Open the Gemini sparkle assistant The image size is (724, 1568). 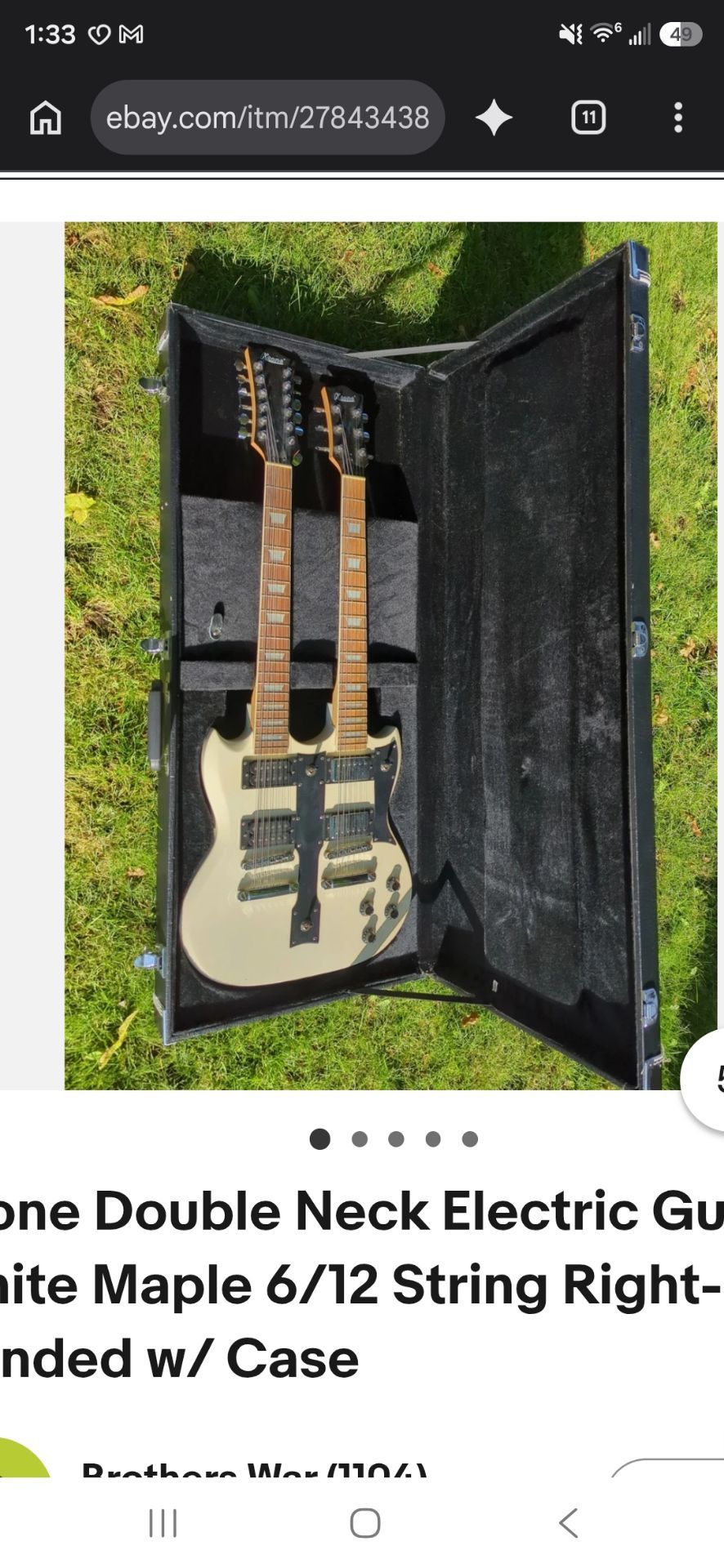(494, 118)
